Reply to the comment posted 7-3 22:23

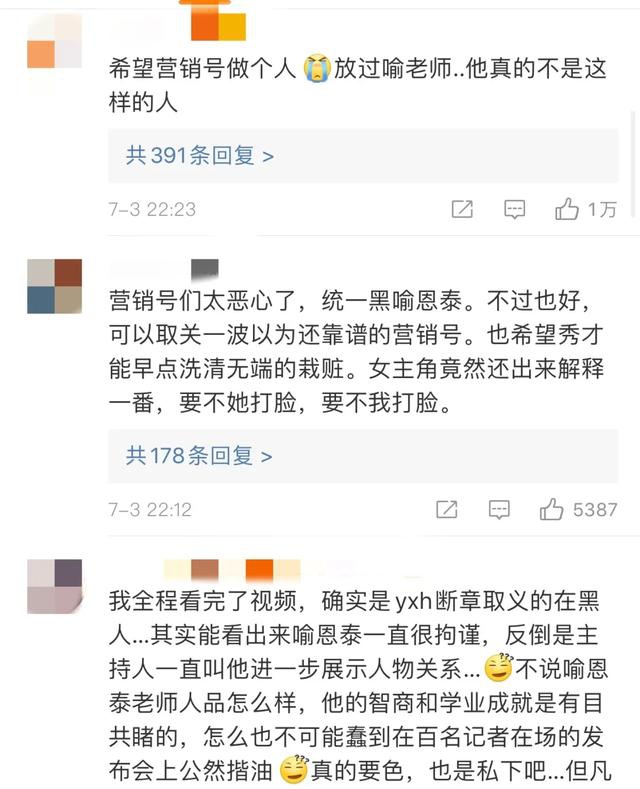point(514,209)
